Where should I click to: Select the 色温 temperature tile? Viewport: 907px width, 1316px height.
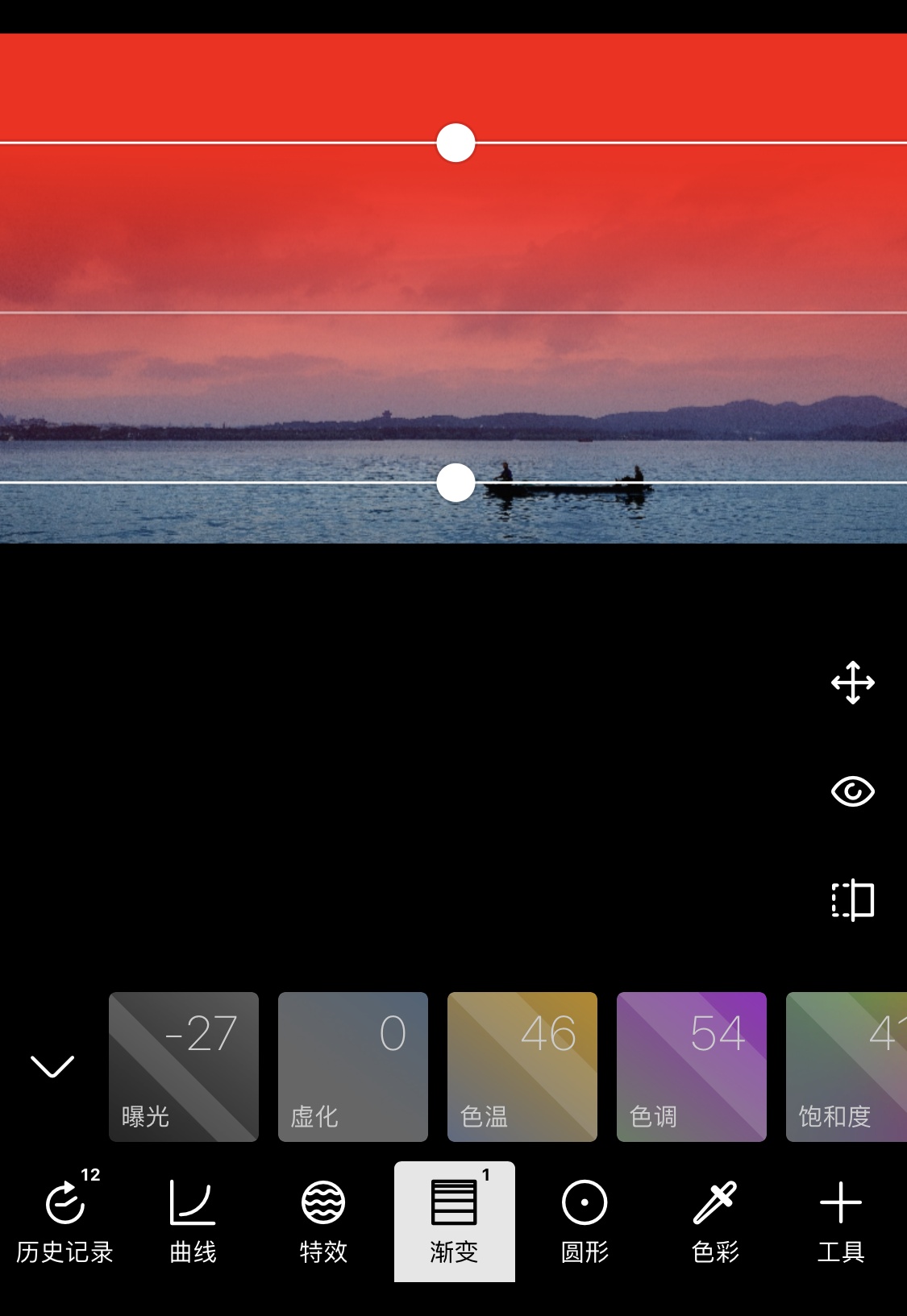522,1066
